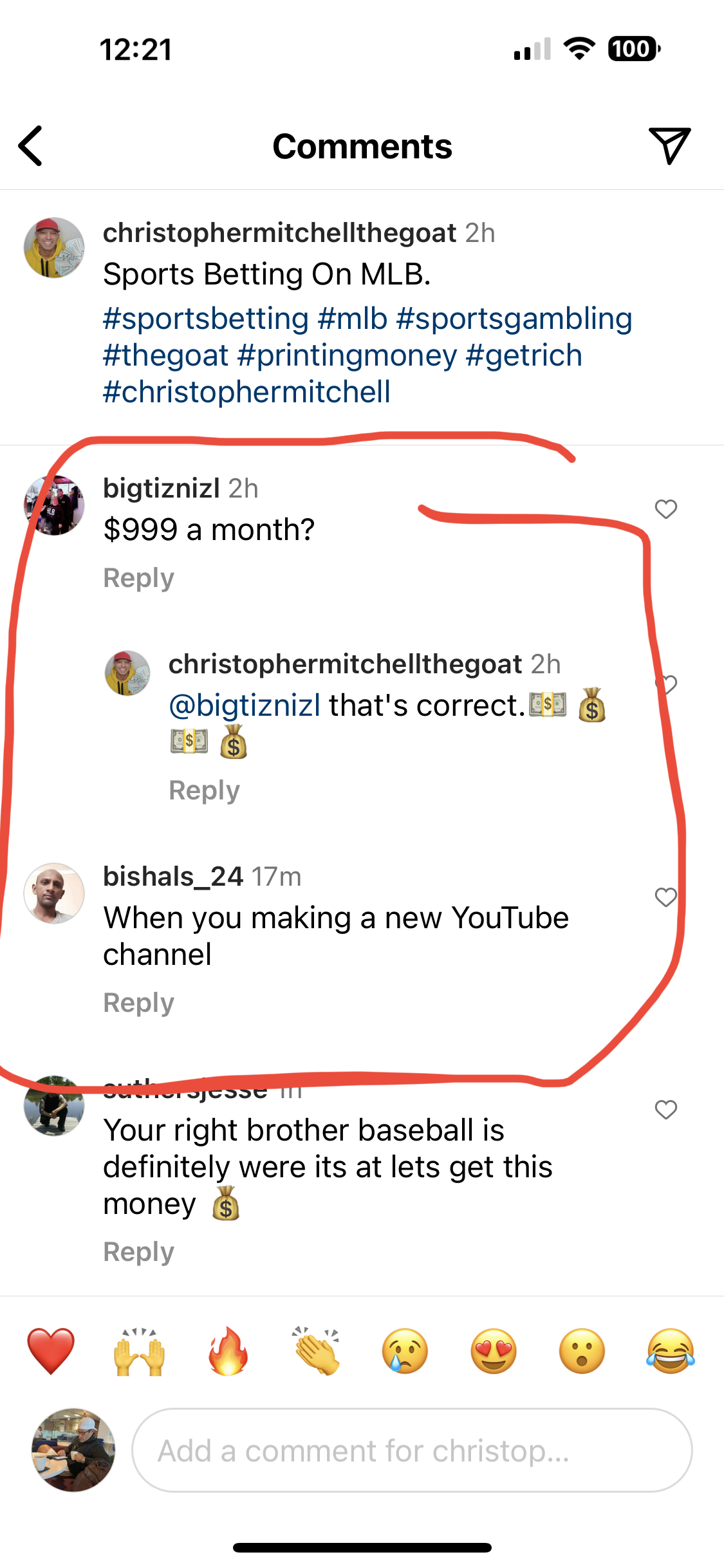Reply to christophermitchellthegoat's that's correct comment
This screenshot has height=1568, width=724.
tap(203, 790)
